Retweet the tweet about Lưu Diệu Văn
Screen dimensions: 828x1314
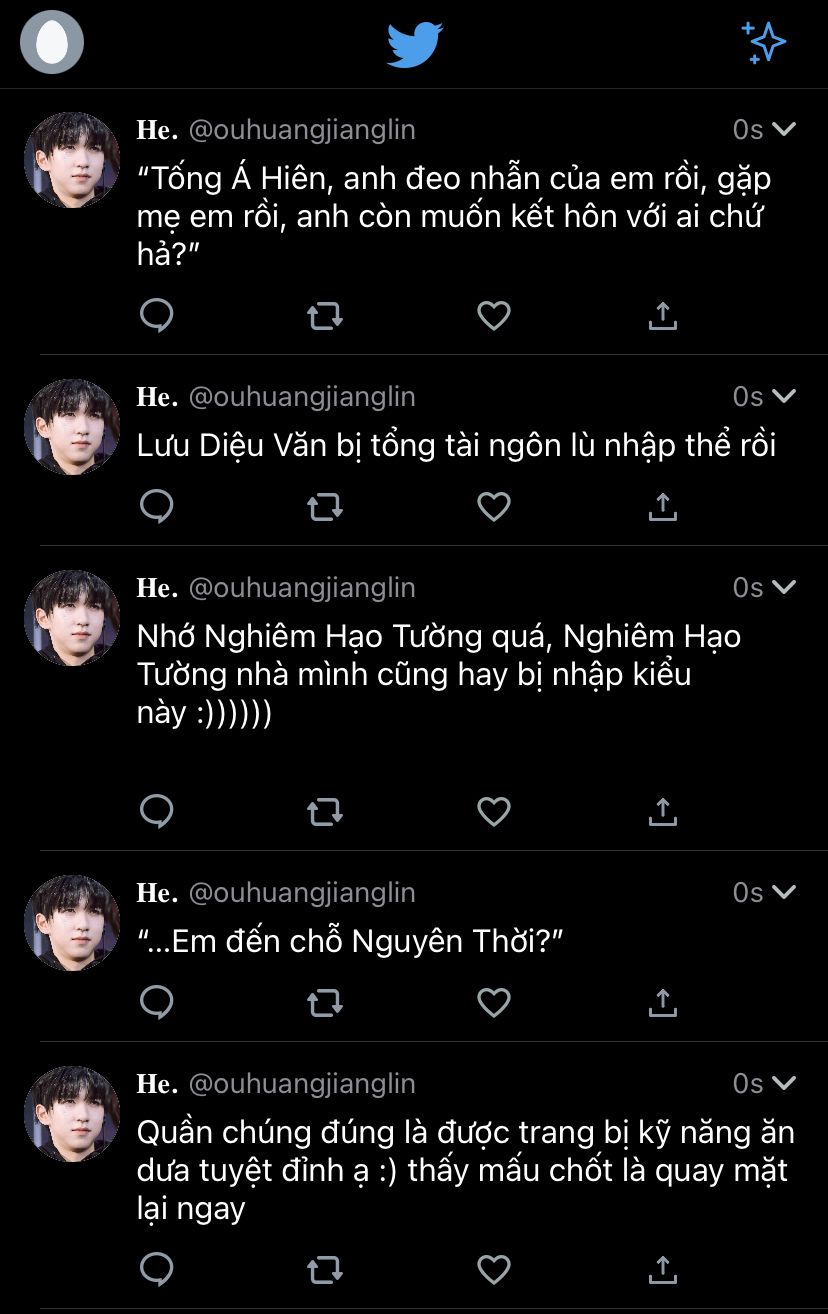324,508
